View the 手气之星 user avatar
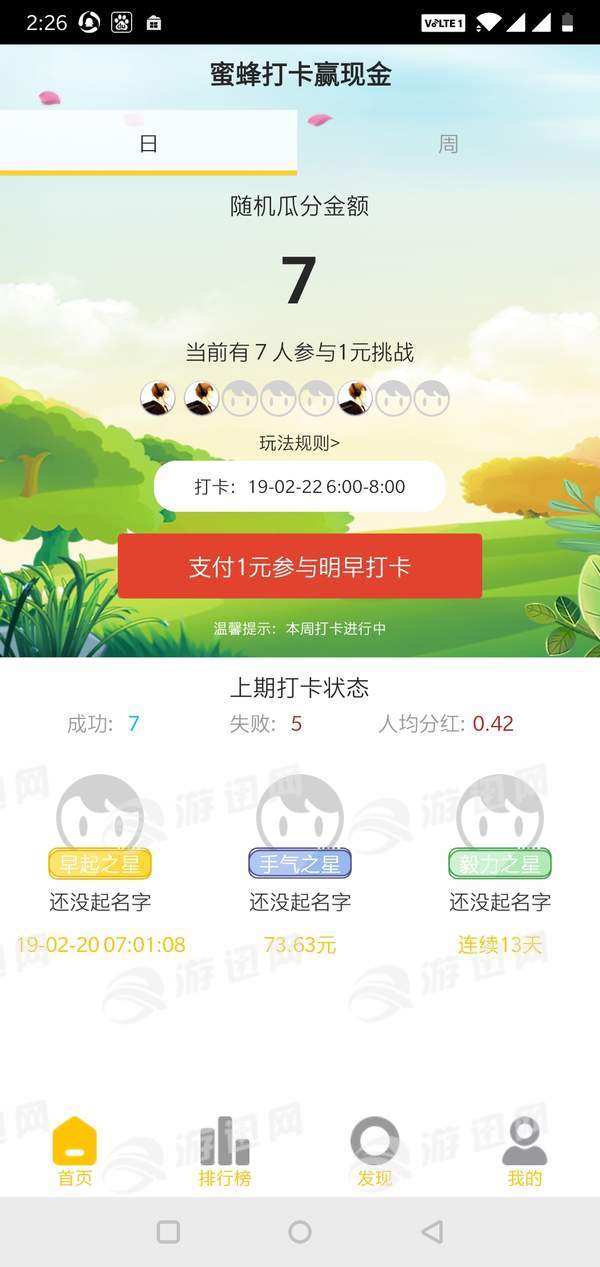 [300, 814]
